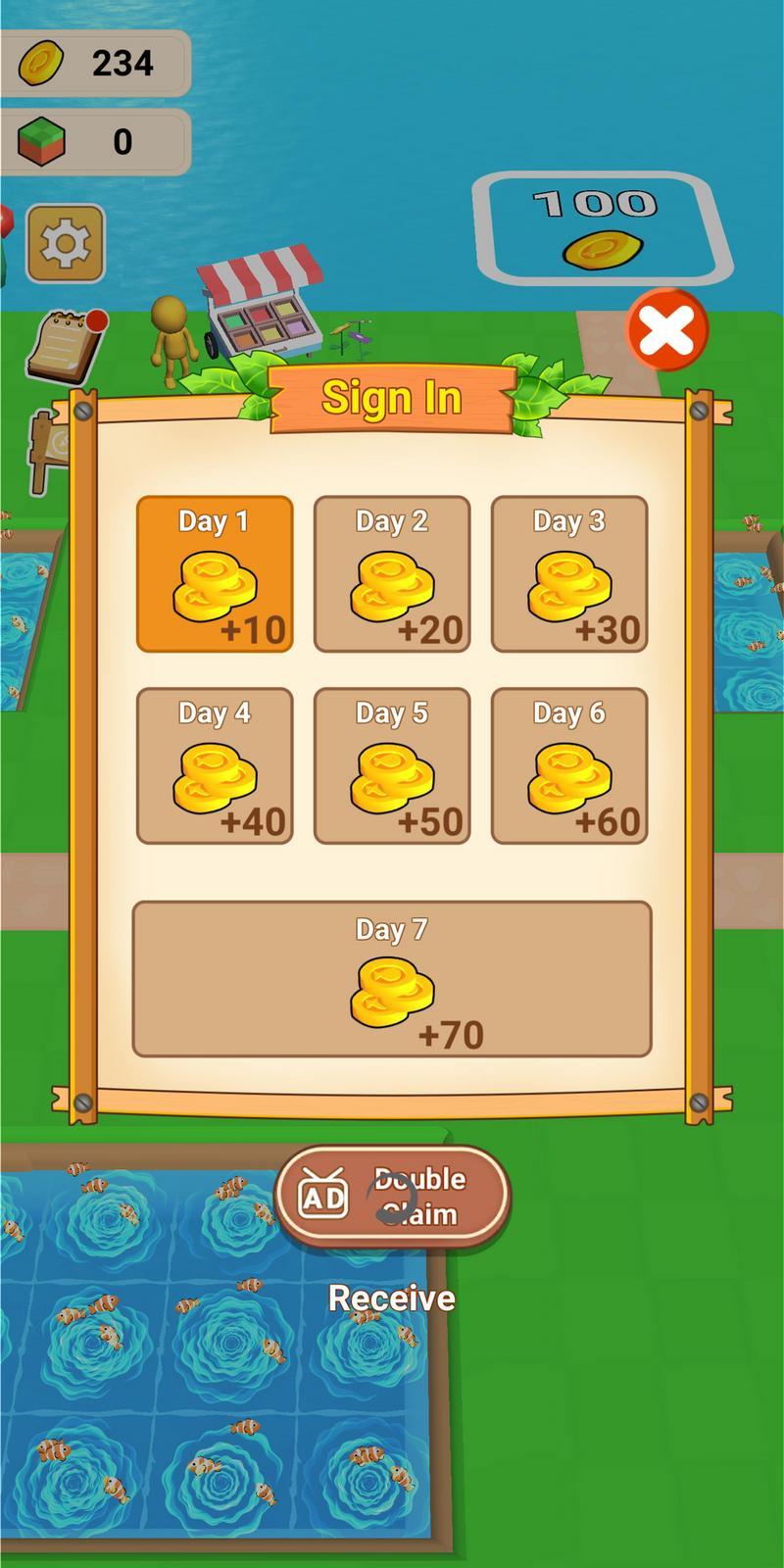The image size is (784, 1568).
Task: Tap Receive to claim reward
Action: [392, 1298]
